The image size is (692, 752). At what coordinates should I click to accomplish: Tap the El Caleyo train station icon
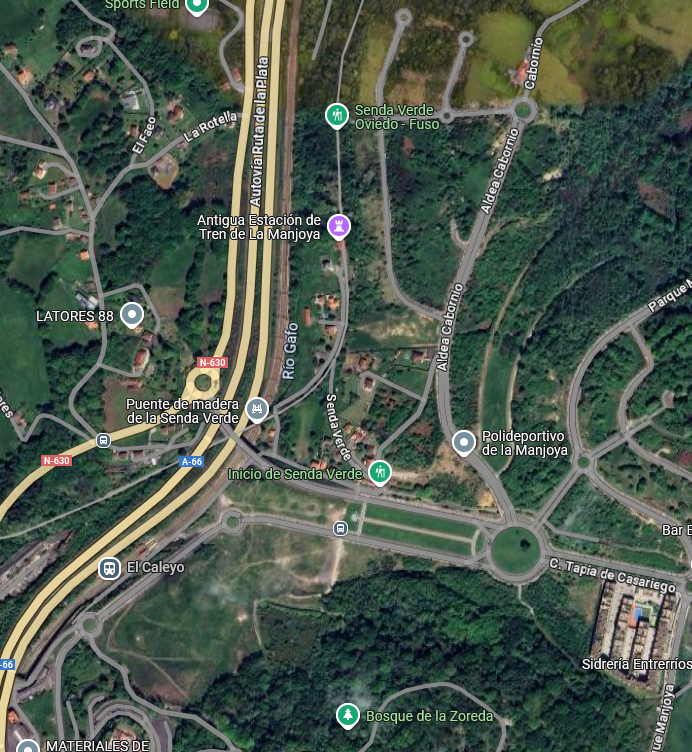(109, 568)
